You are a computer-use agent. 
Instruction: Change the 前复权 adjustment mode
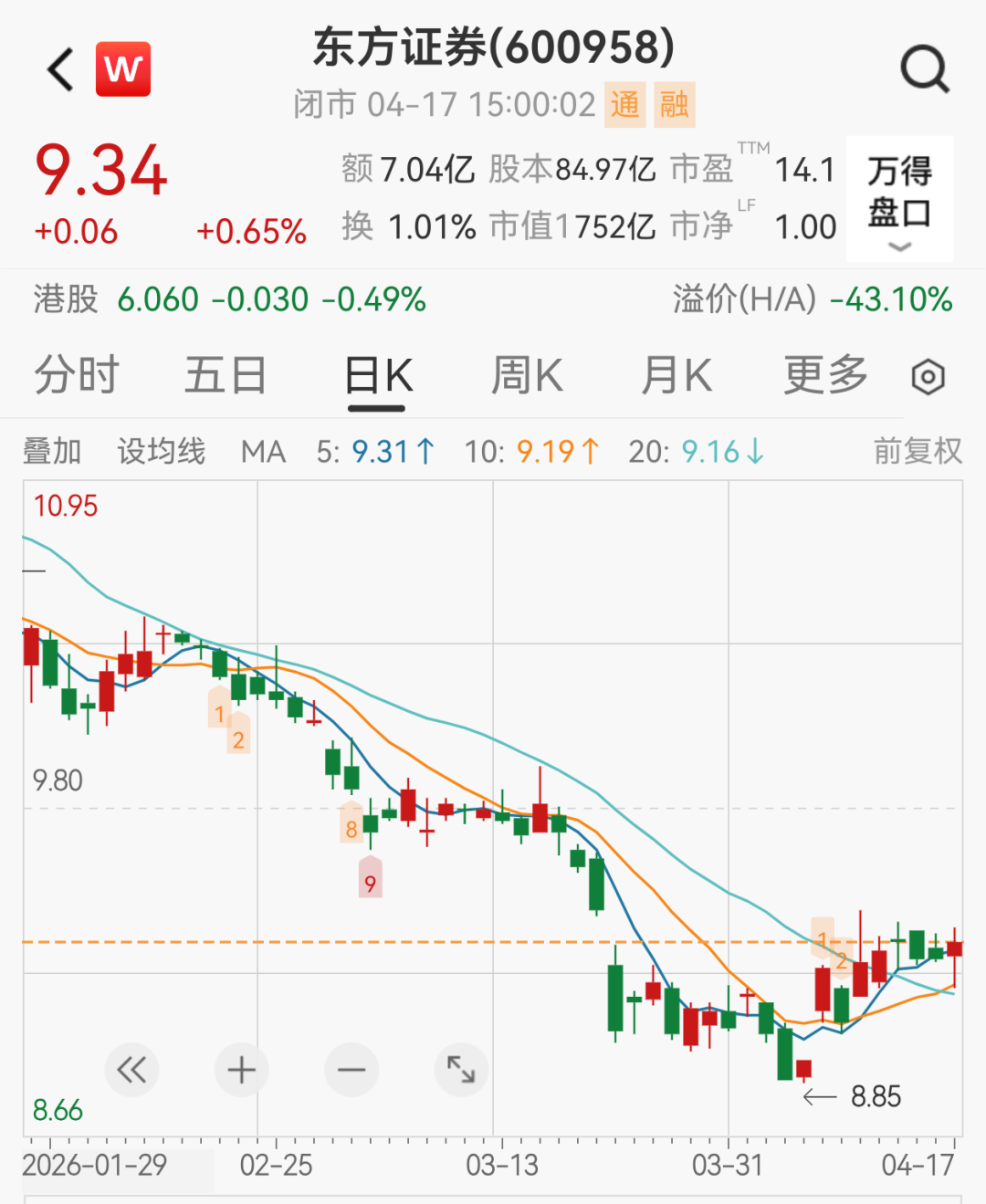click(917, 451)
